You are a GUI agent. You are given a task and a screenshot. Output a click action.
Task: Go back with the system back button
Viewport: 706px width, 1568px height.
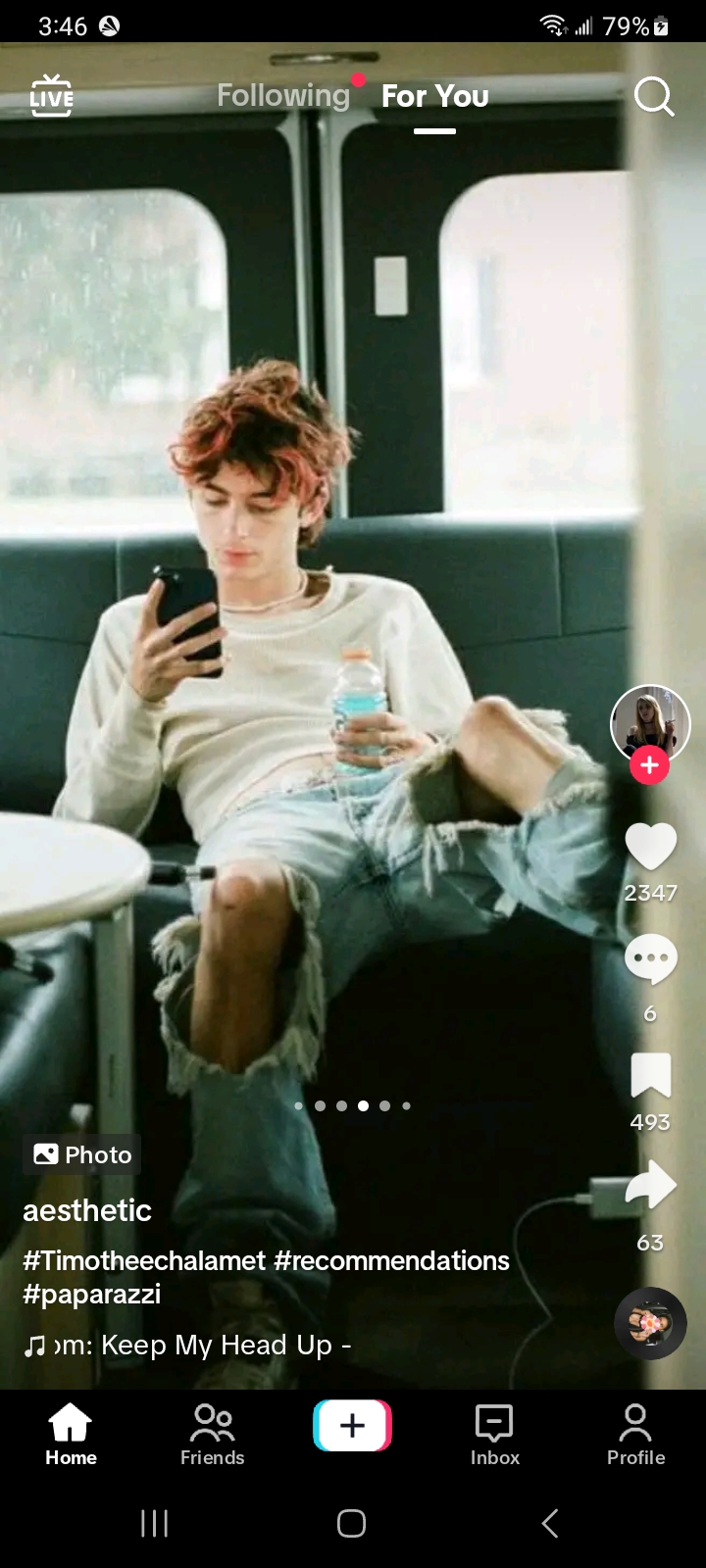coord(550,1523)
